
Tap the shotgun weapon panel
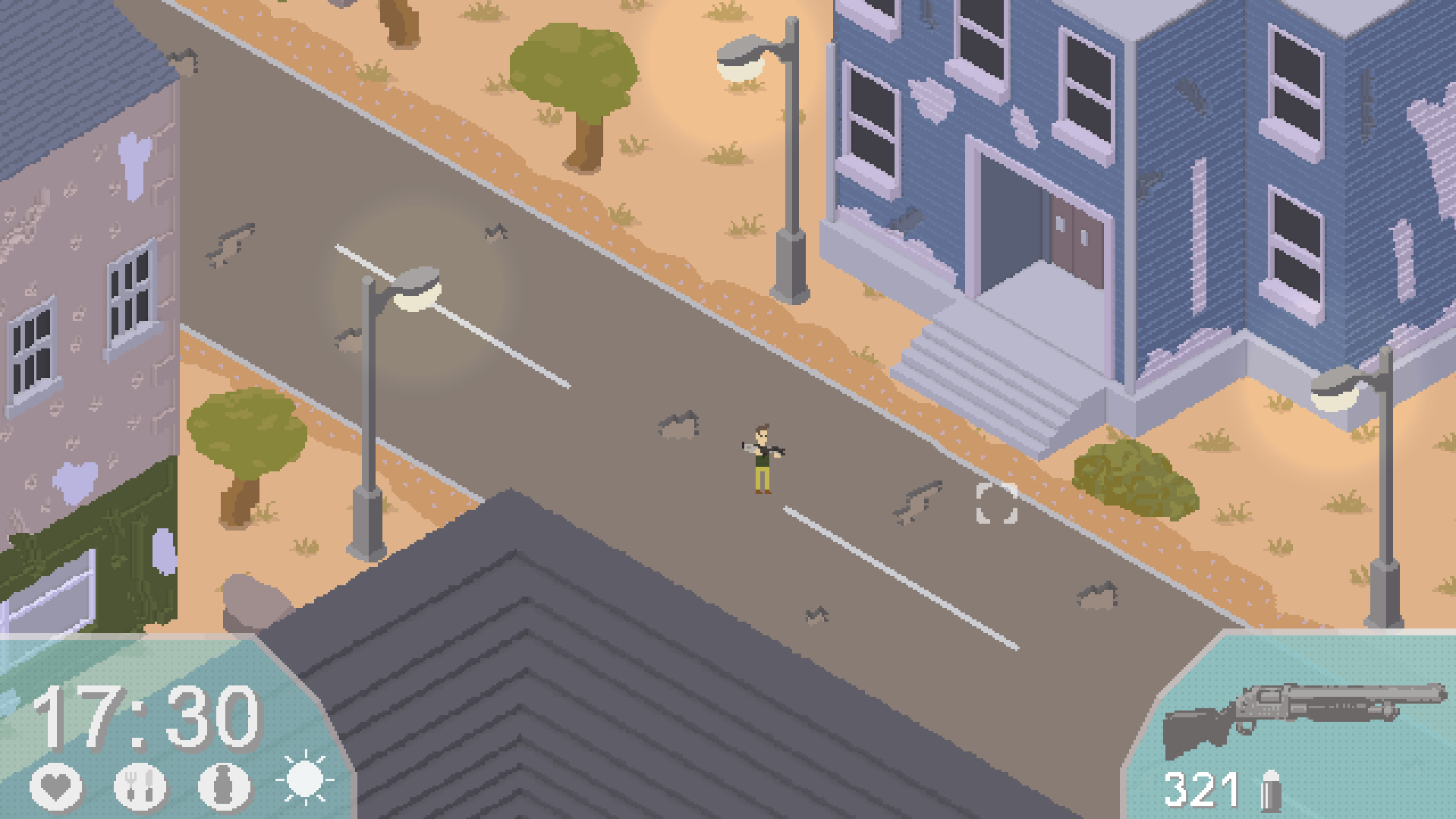(1303, 717)
